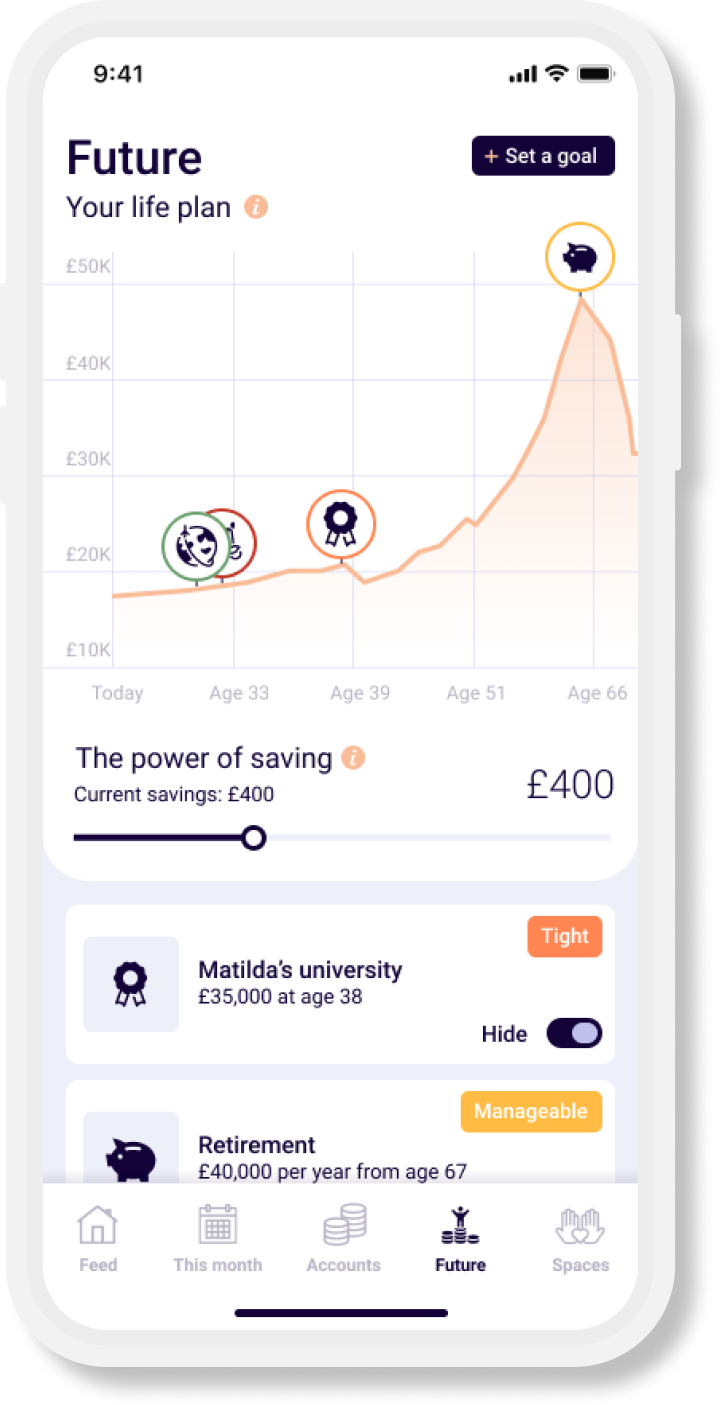Image resolution: width=721 pixels, height=1405 pixels.
Task: Open the Matilda's university goal card
Action: [x=340, y=984]
